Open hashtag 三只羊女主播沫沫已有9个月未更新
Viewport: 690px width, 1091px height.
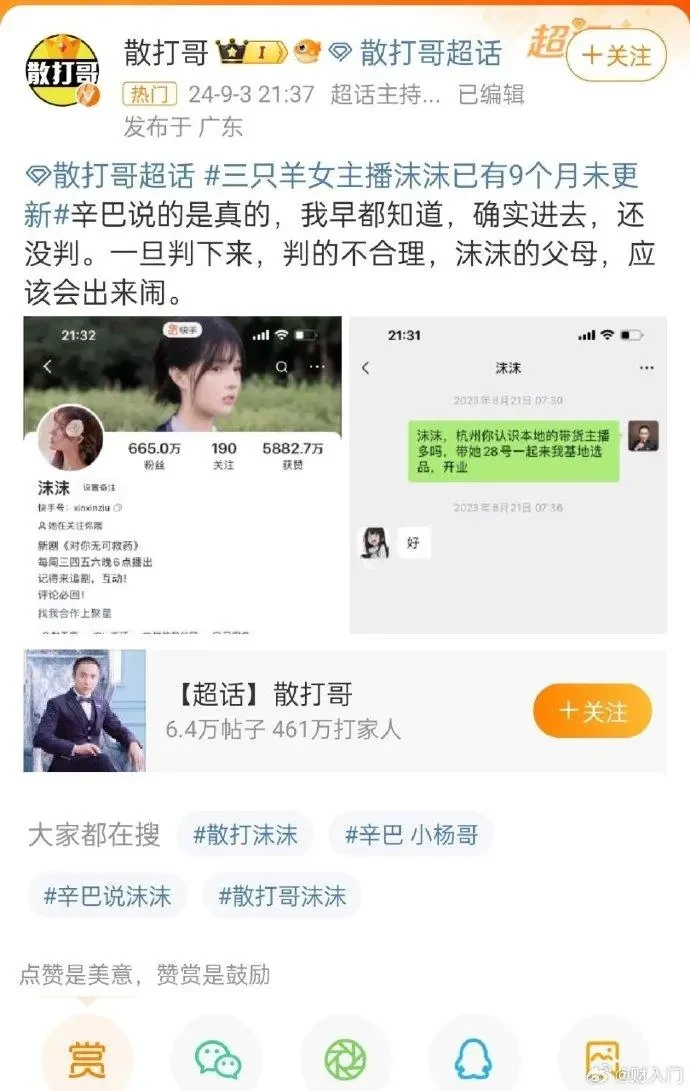pos(420,178)
